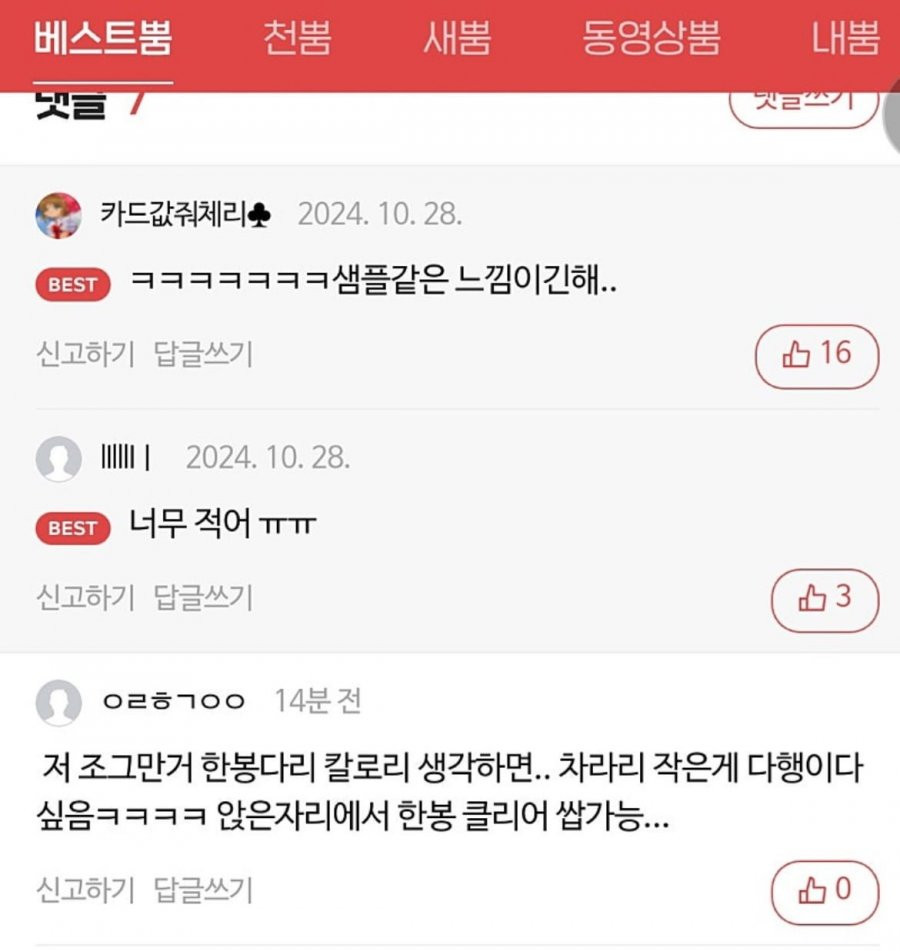The height and width of the screenshot is (951, 900).
Task: Like the '너무 적어' comment
Action: point(824,599)
